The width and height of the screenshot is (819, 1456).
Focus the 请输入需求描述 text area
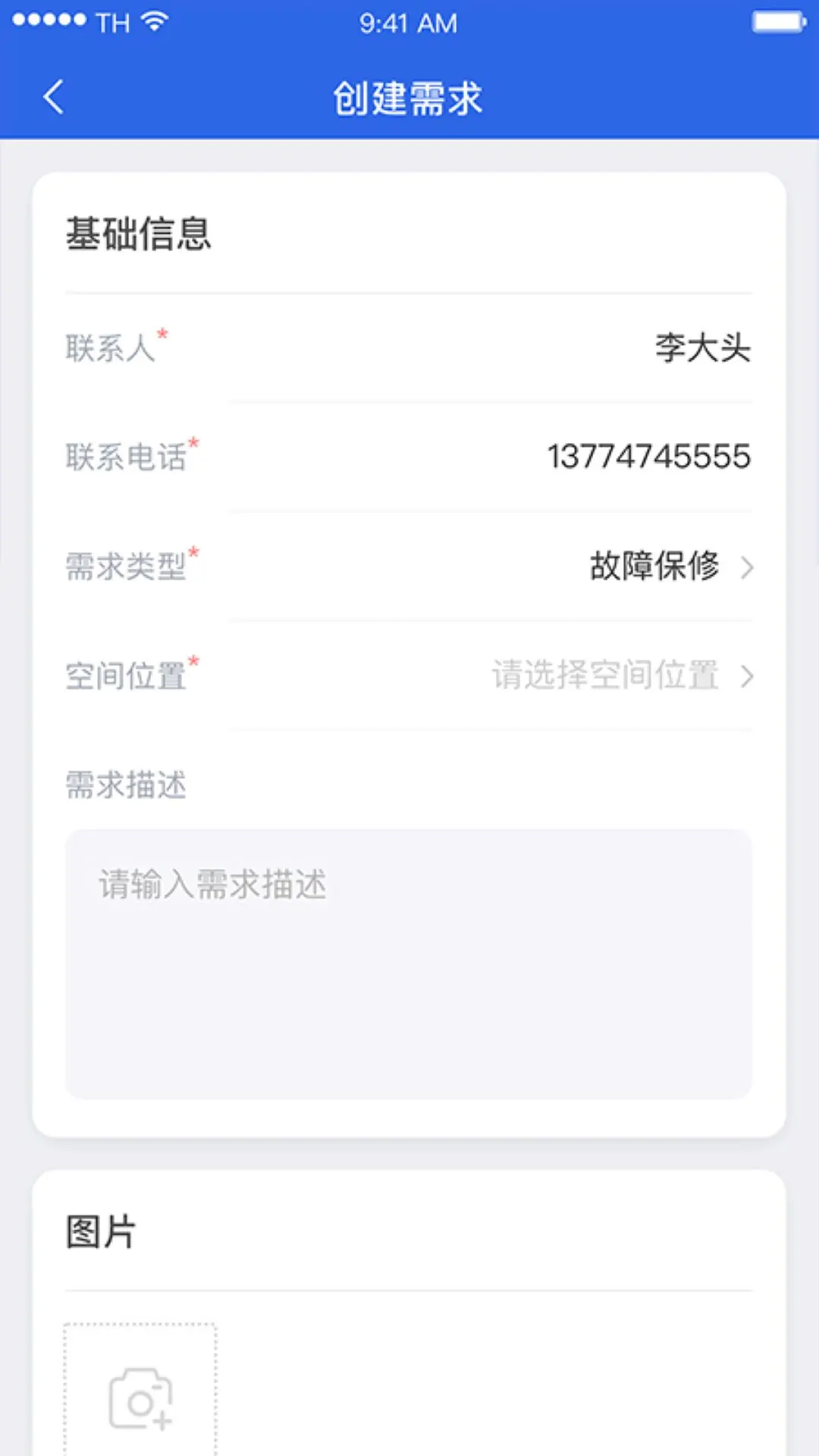[408, 963]
